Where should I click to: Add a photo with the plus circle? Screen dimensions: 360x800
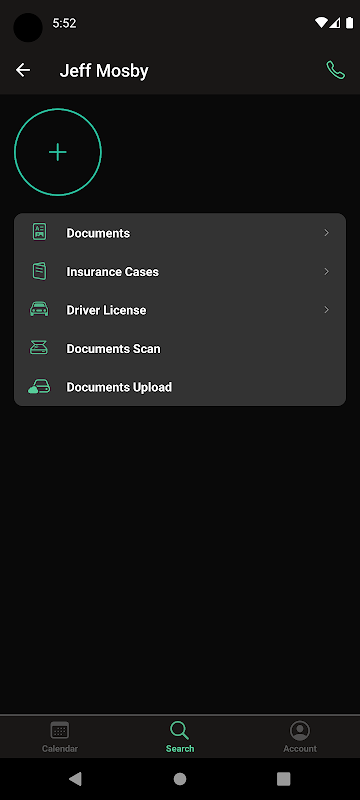58,152
